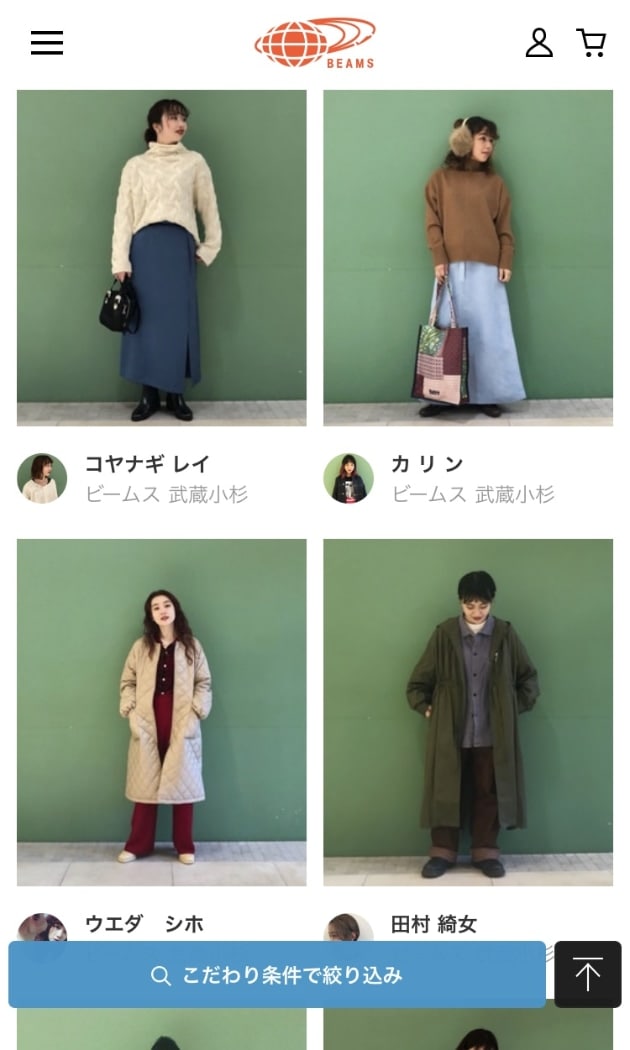Jump back to top of page
Screen dimensions: 630x1050
coord(588,975)
